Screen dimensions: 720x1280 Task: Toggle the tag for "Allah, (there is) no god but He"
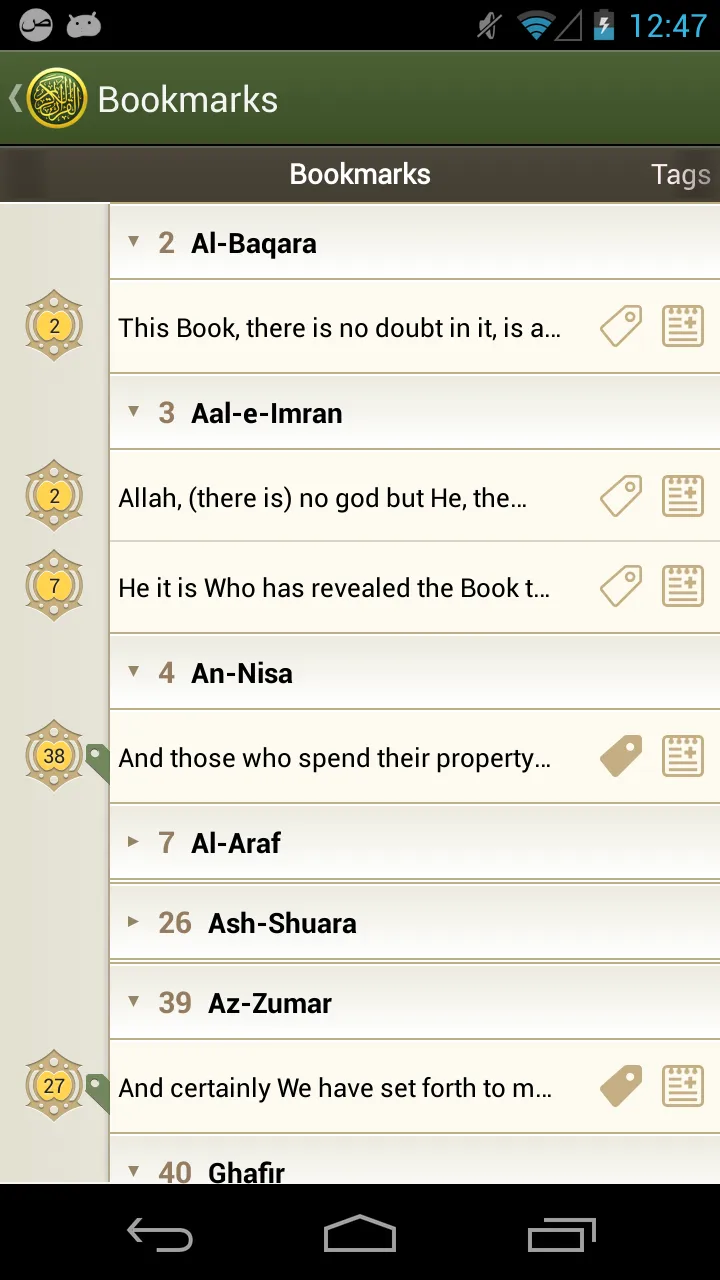[620, 495]
